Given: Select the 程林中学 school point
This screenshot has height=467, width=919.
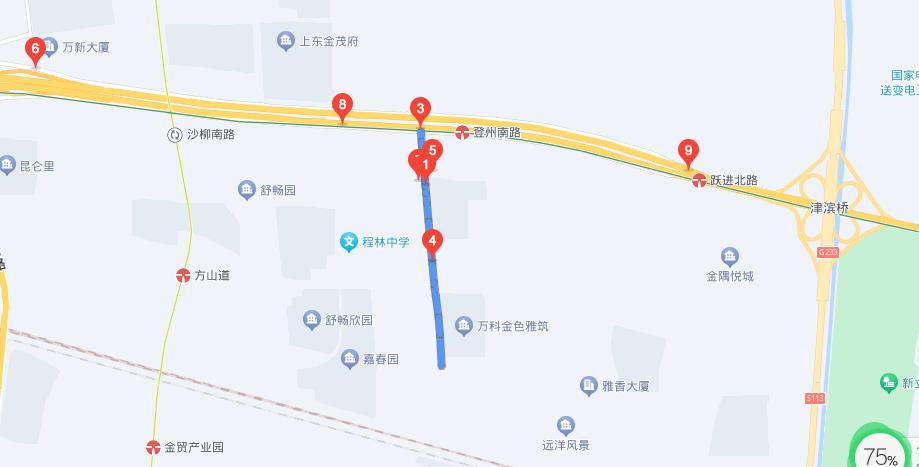Looking at the screenshot, I should pos(349,242).
